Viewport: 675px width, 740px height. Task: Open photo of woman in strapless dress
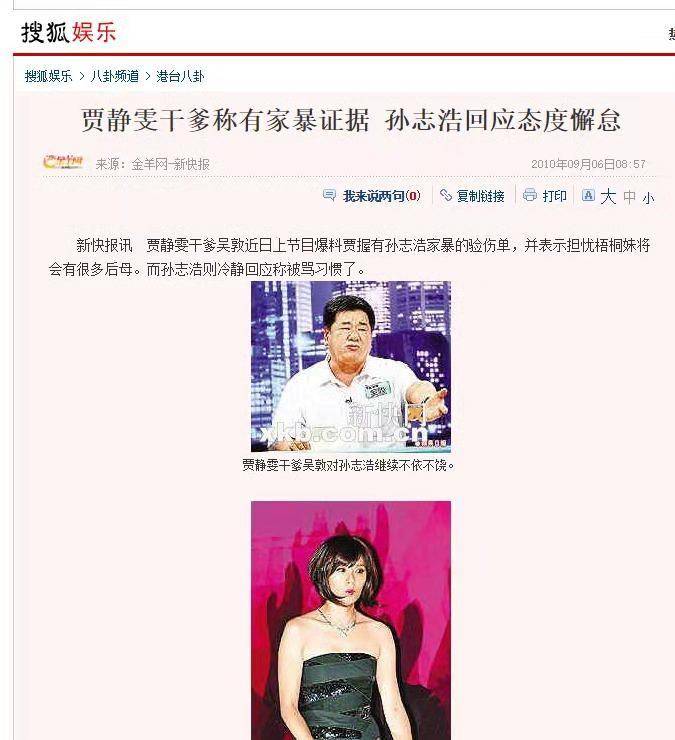(x=350, y=620)
